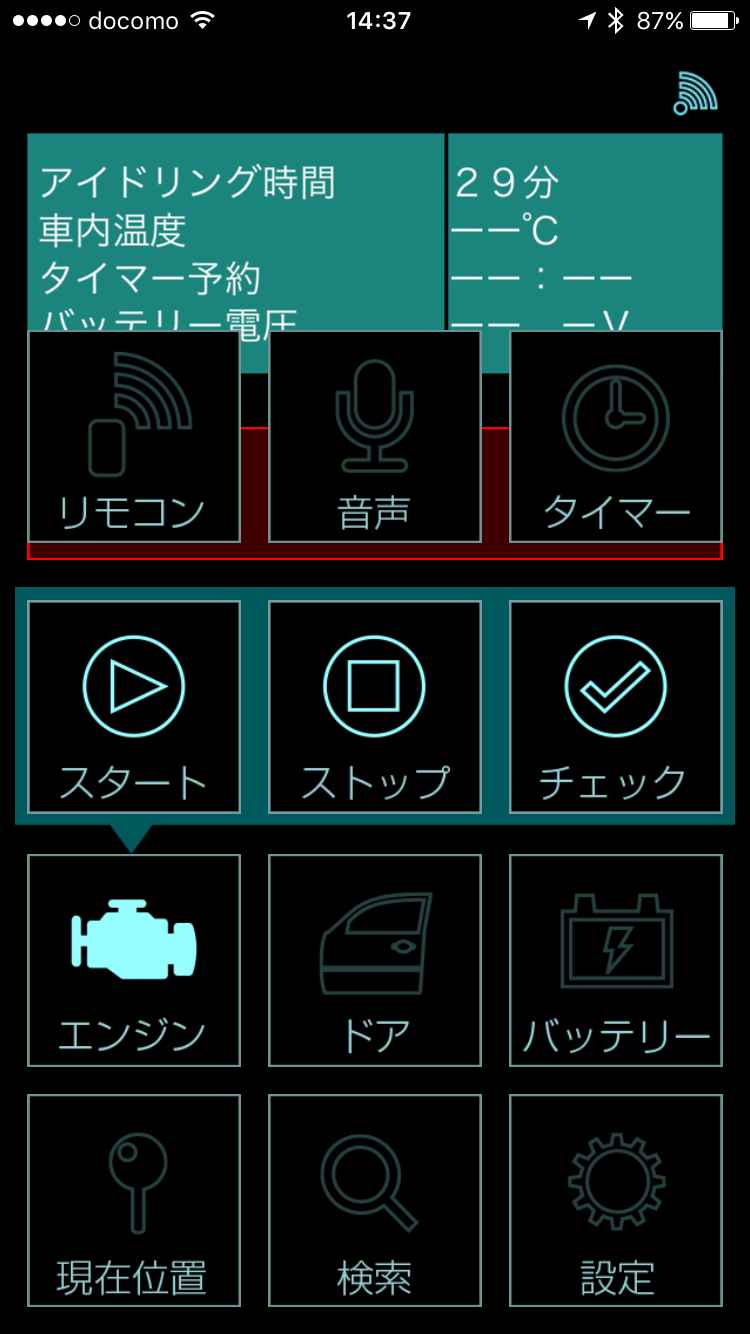Open 設定 settings

coord(616,1200)
